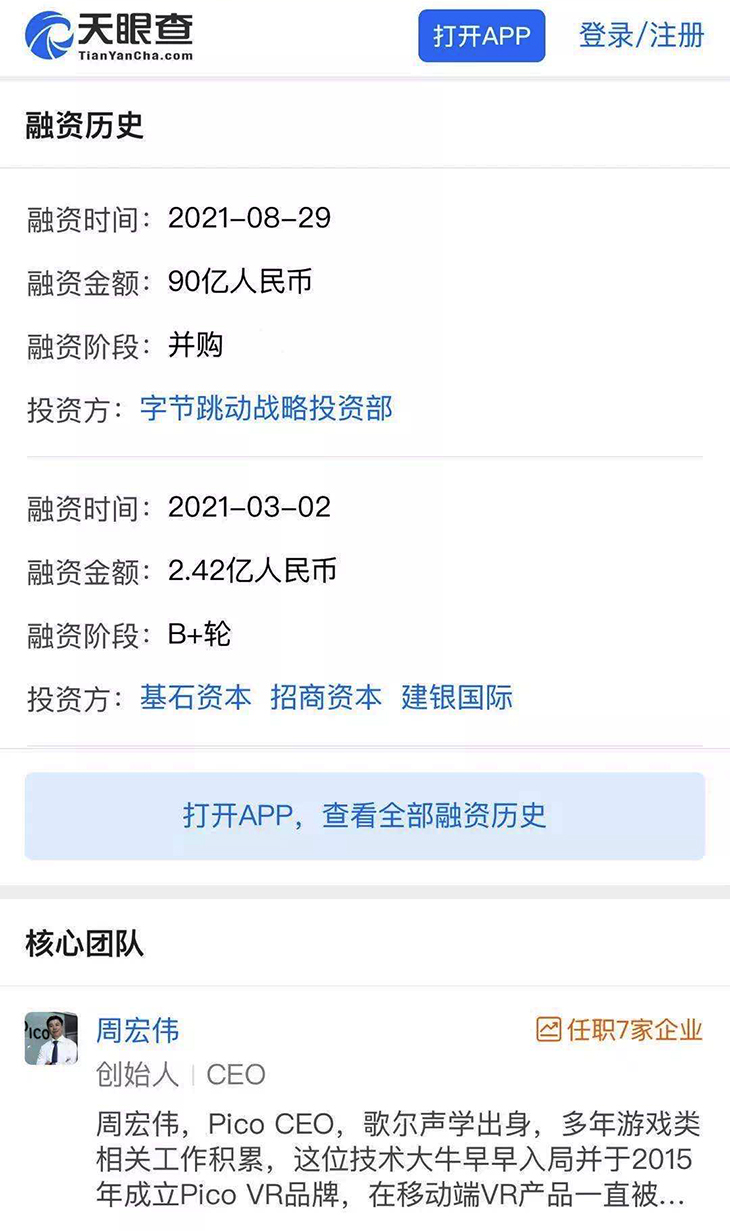Viewport: 730px width, 1231px height.
Task: Open 周宏伟 profile name link
Action: click(137, 1029)
